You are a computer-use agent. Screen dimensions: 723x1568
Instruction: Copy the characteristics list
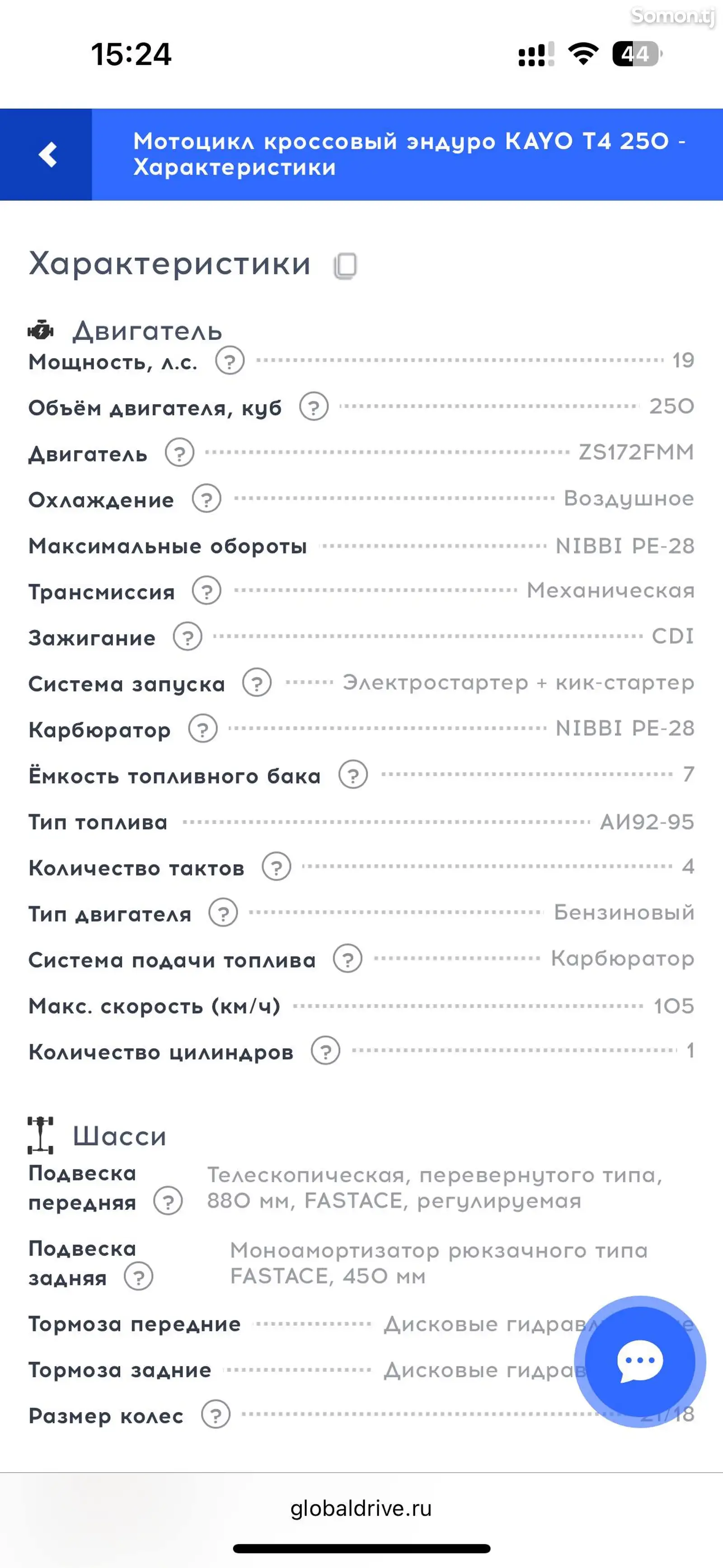345,266
